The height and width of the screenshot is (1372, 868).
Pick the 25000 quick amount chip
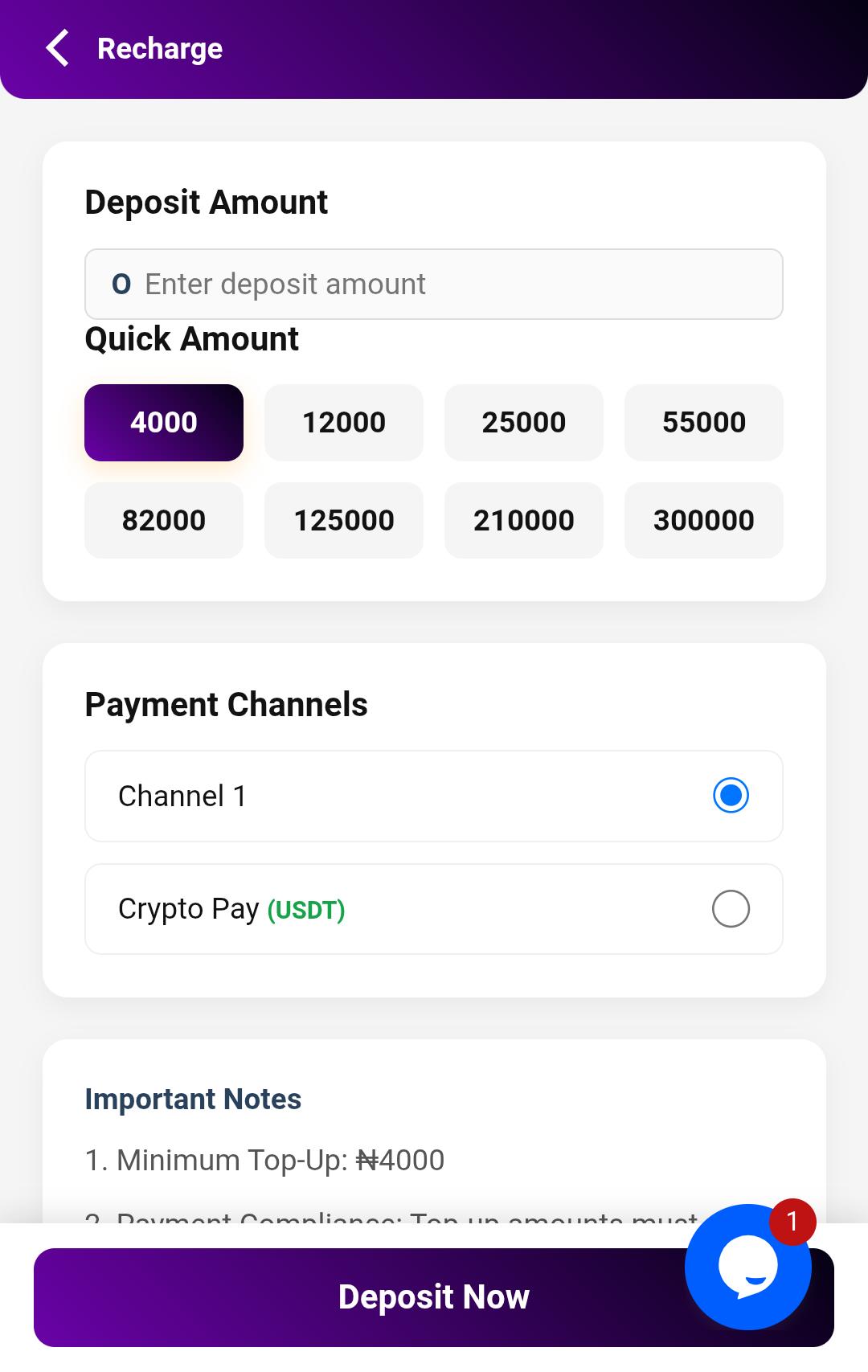pos(523,422)
